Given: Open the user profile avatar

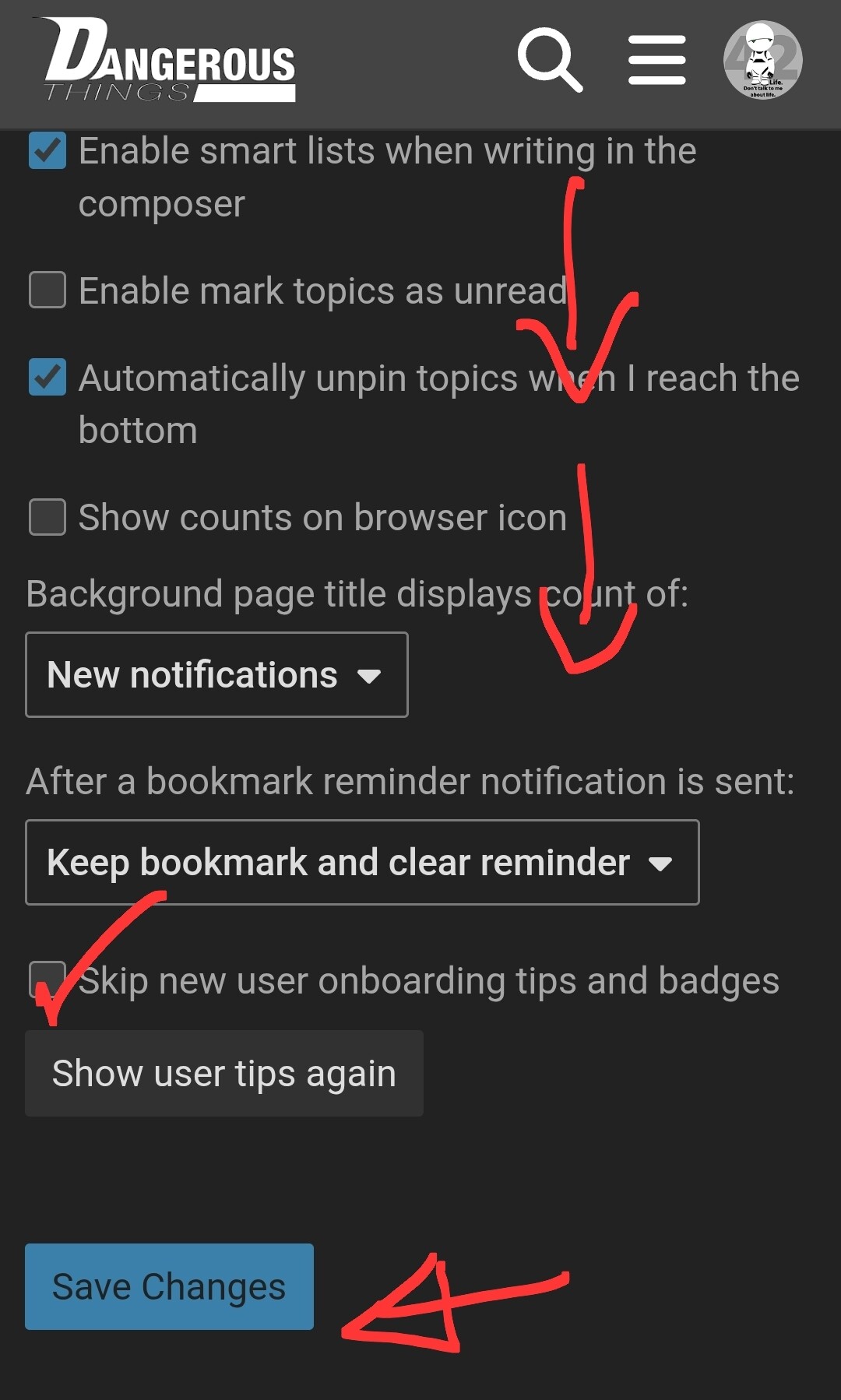Looking at the screenshot, I should pyautogui.click(x=763, y=60).
